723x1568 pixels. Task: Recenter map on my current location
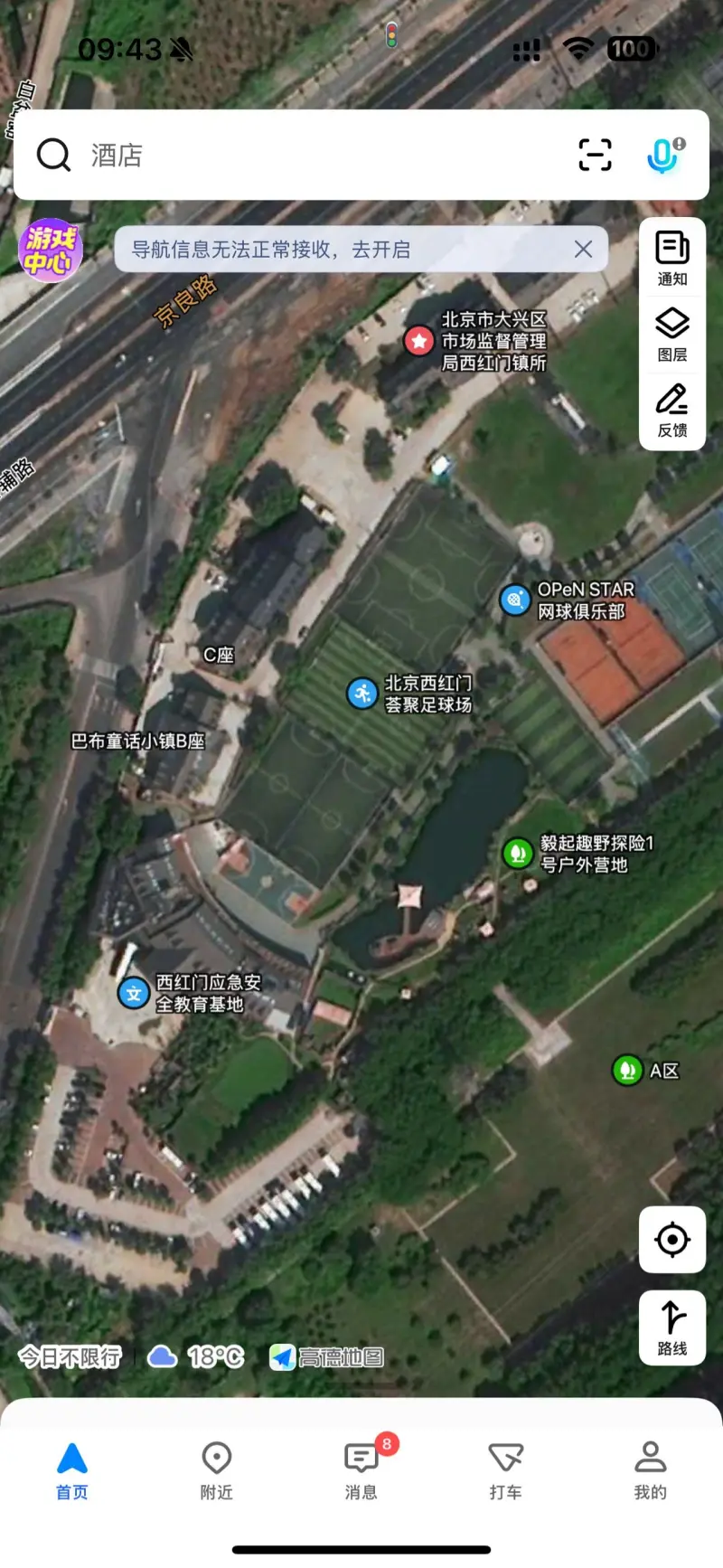tap(672, 1240)
